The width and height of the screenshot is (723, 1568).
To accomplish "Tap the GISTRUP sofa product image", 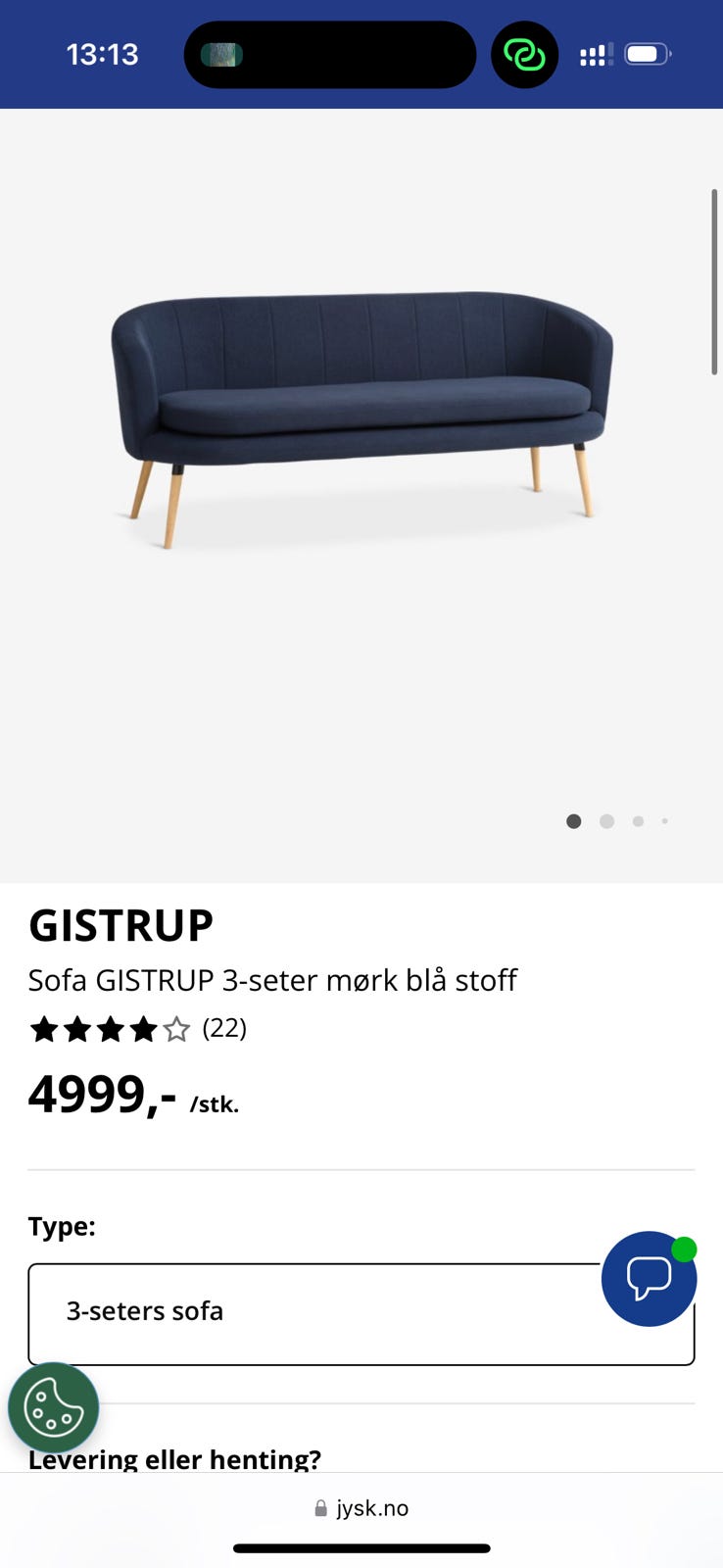I will (361, 419).
